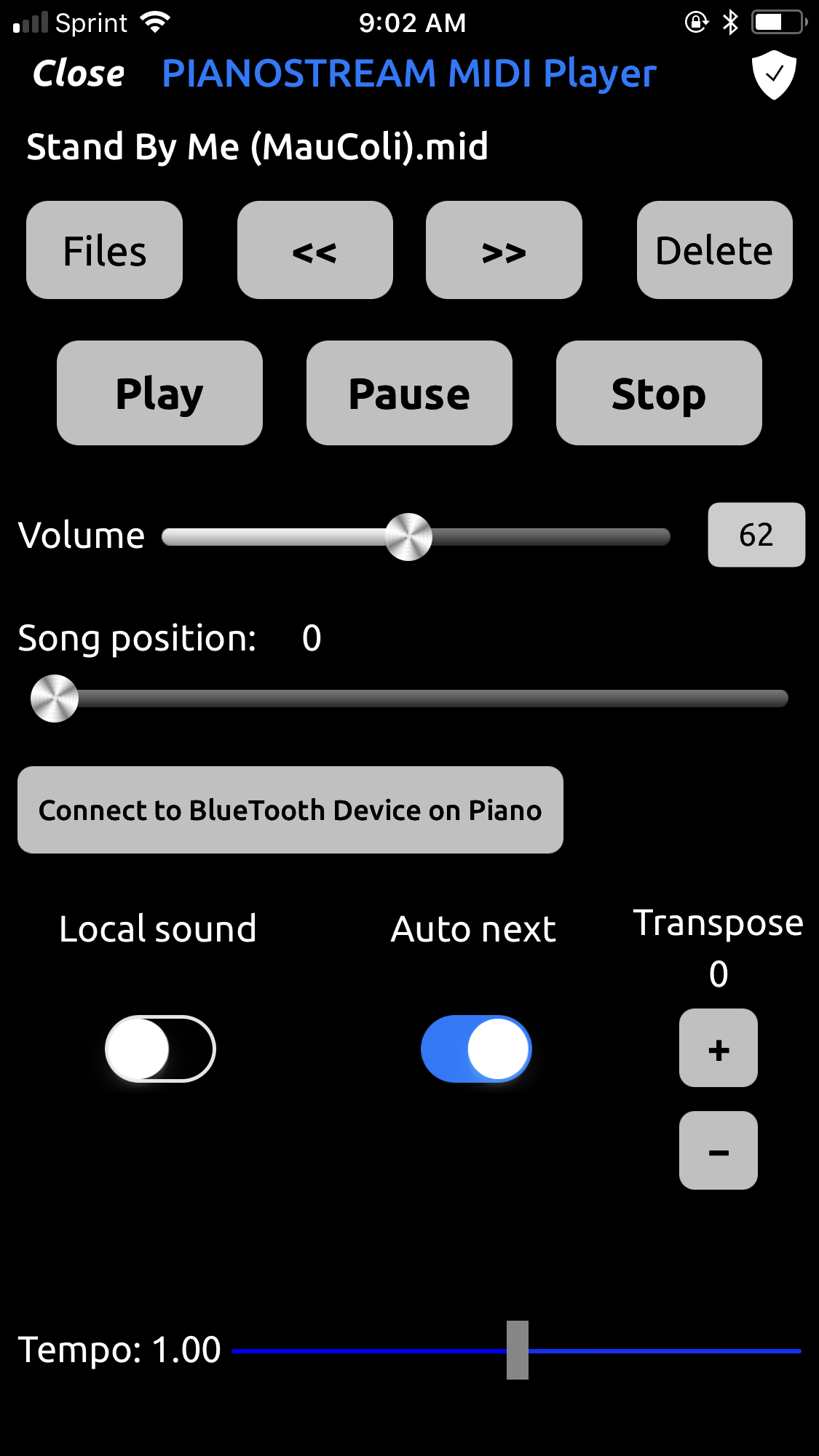Connect to BlueTooth Device on Piano
This screenshot has width=819, height=1456.
click(290, 809)
